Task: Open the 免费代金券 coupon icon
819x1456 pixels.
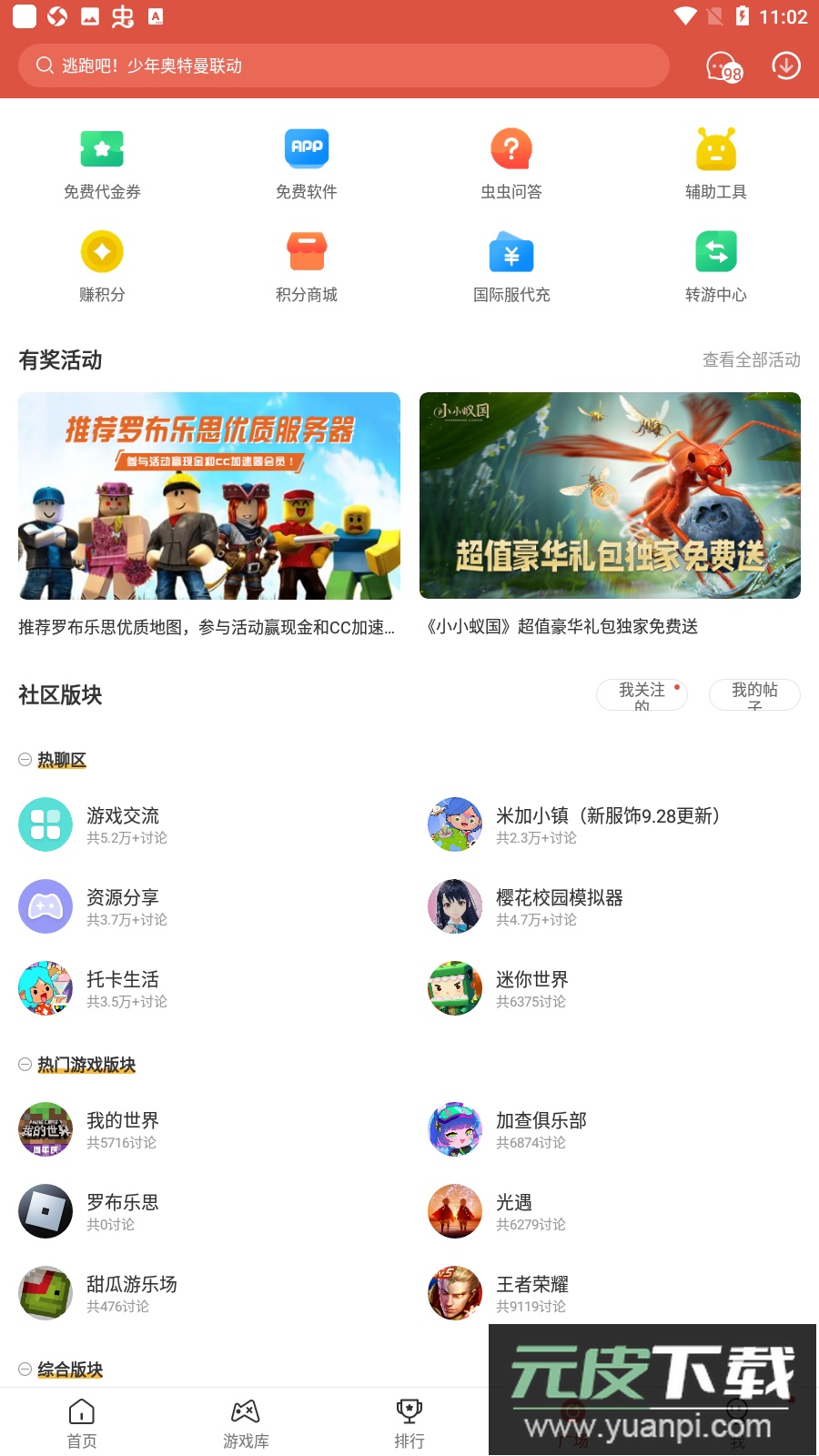Action: [x=102, y=162]
